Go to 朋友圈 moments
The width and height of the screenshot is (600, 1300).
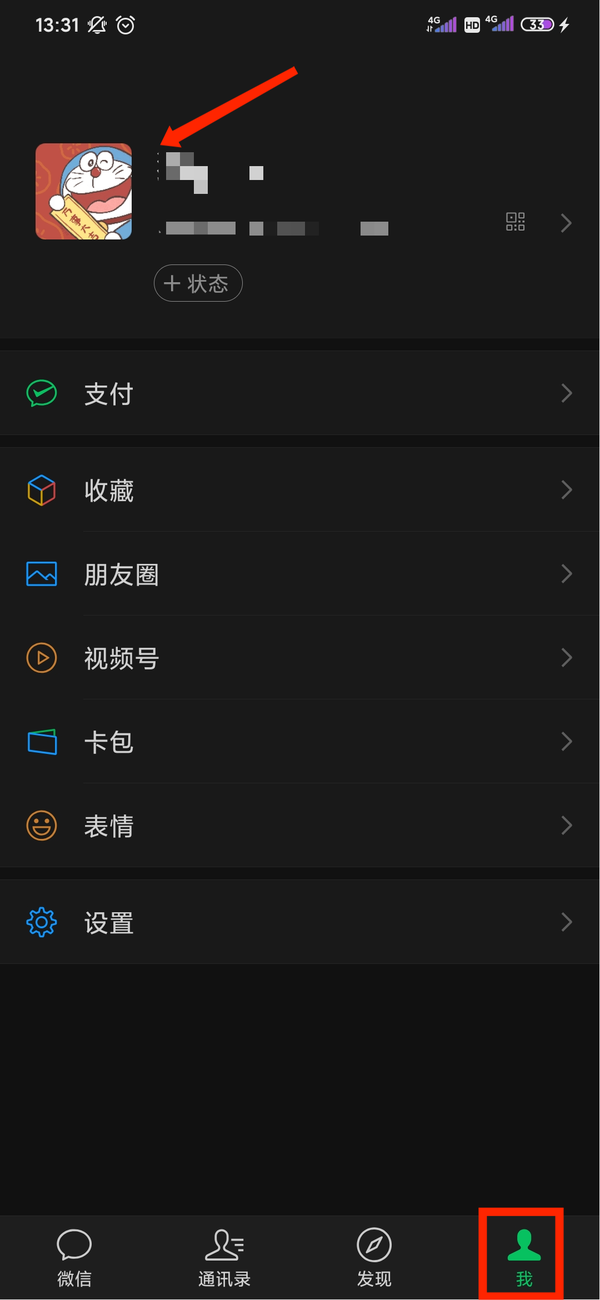click(300, 574)
